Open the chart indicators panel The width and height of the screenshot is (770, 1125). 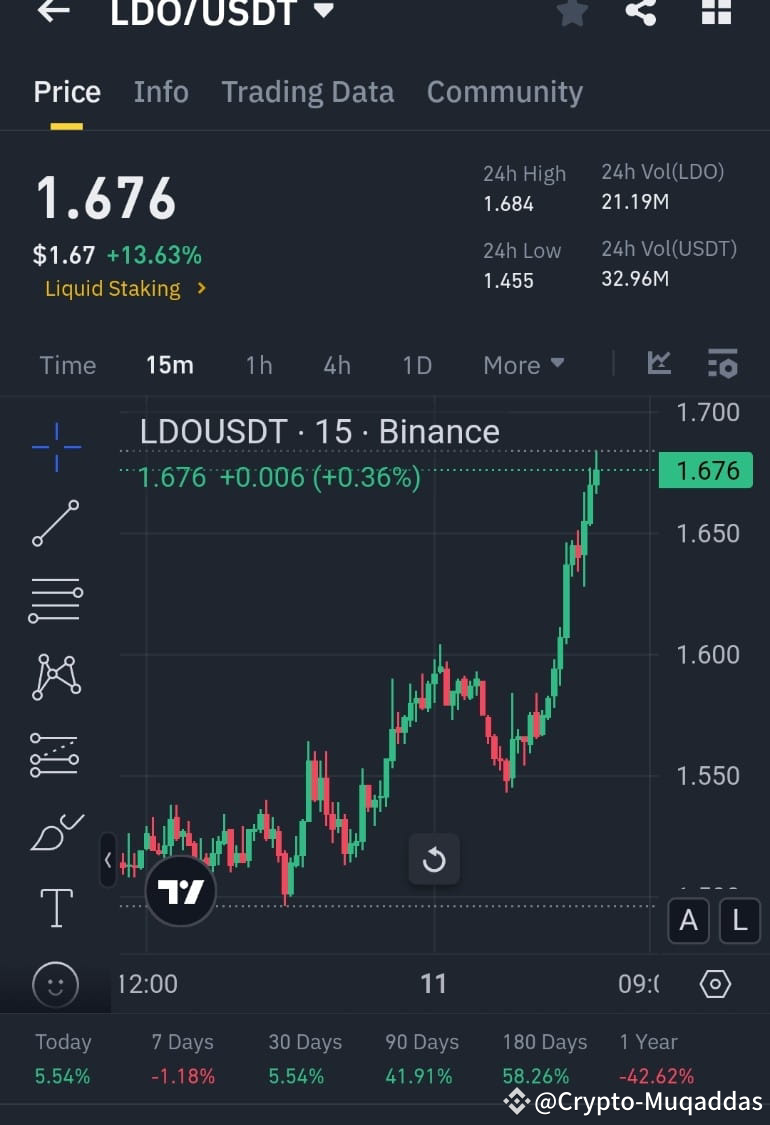(x=659, y=364)
